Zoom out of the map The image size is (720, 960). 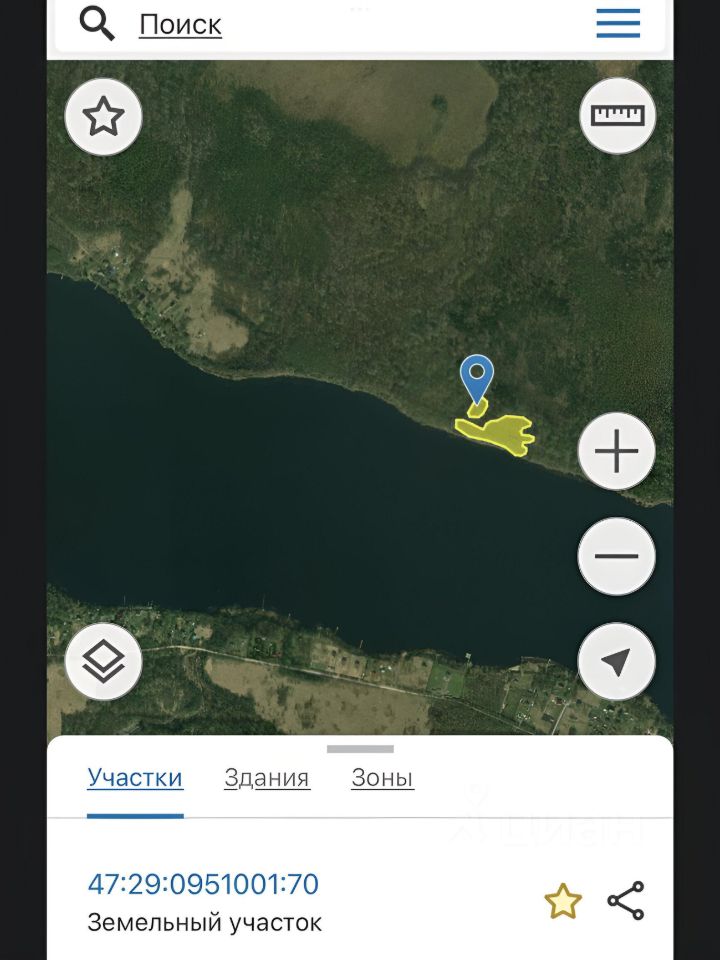[616, 556]
